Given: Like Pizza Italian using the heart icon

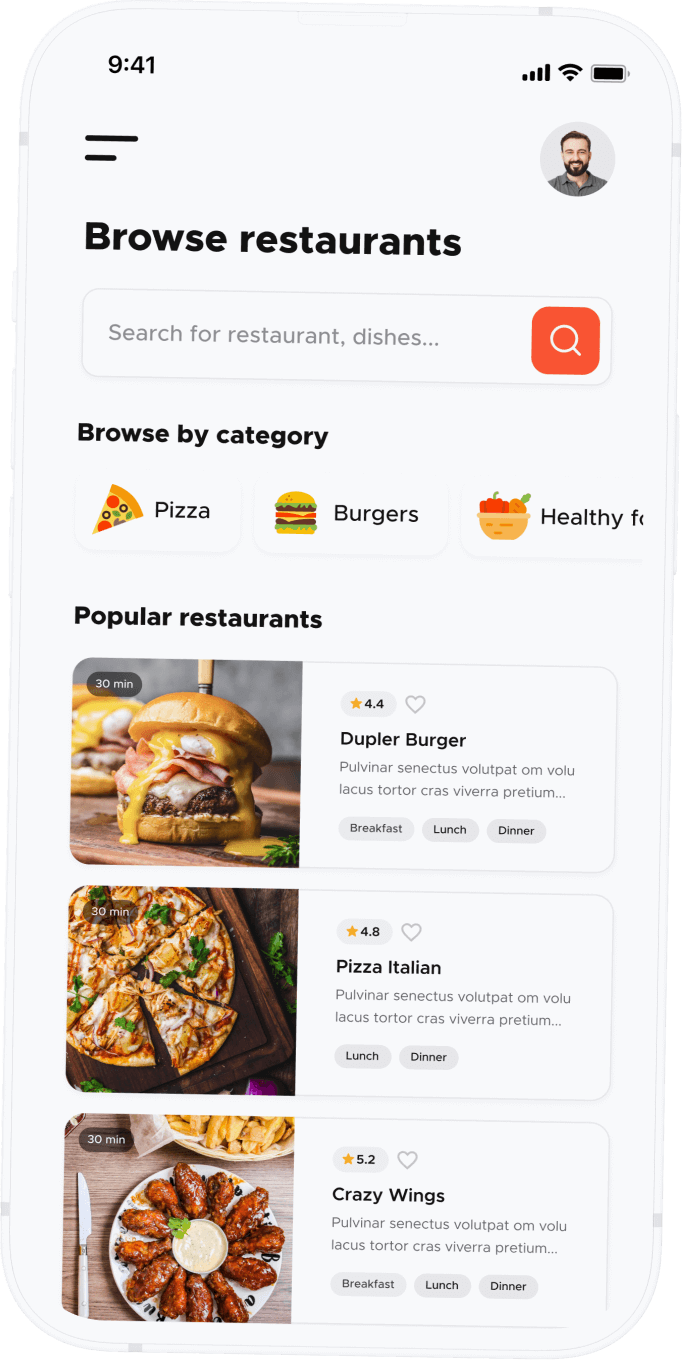Looking at the screenshot, I should (411, 932).
